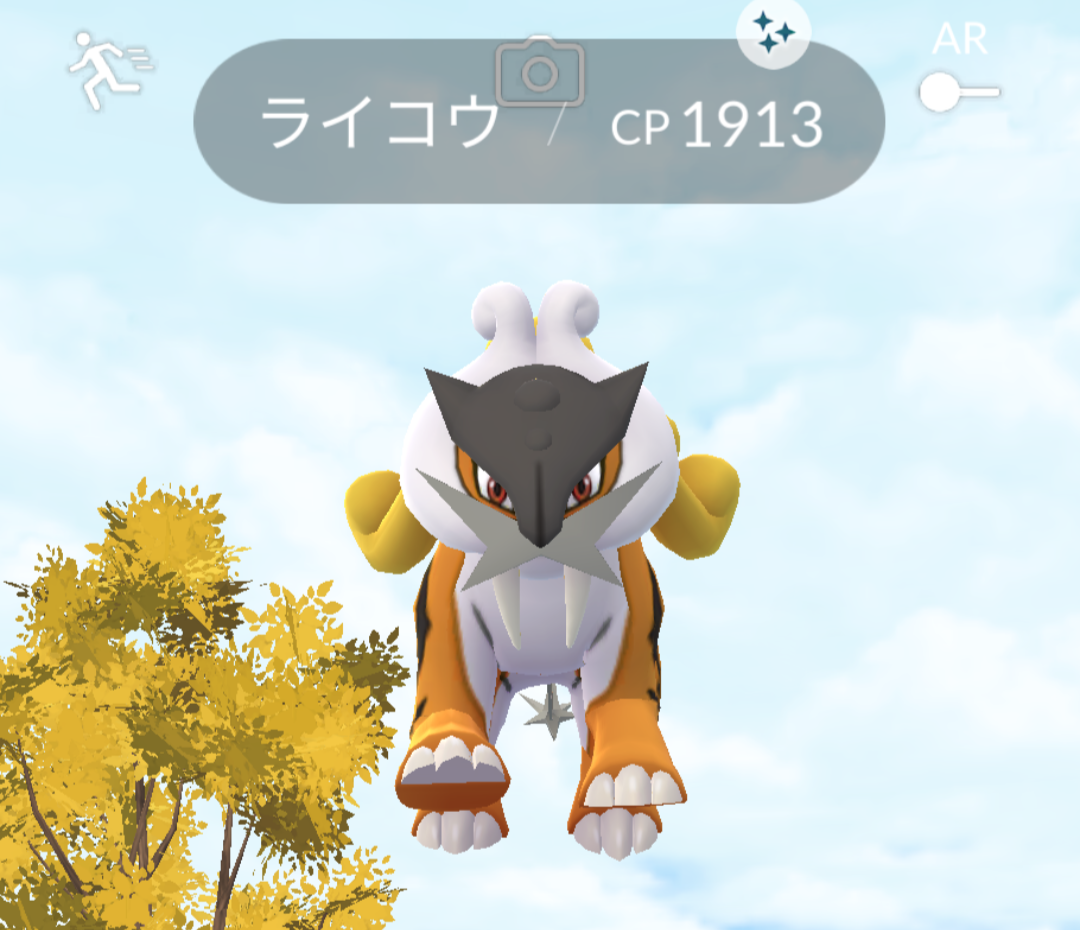
Task: Toggle the AR mode switch
Action: [958, 92]
